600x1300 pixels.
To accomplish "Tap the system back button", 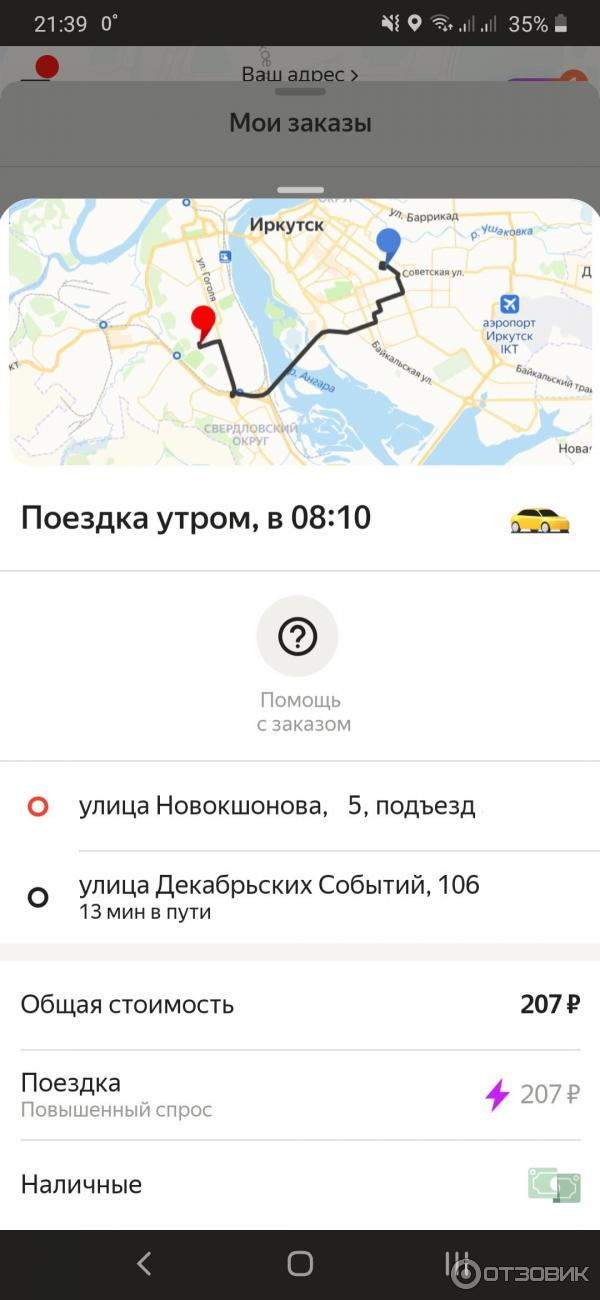I will click(144, 1264).
